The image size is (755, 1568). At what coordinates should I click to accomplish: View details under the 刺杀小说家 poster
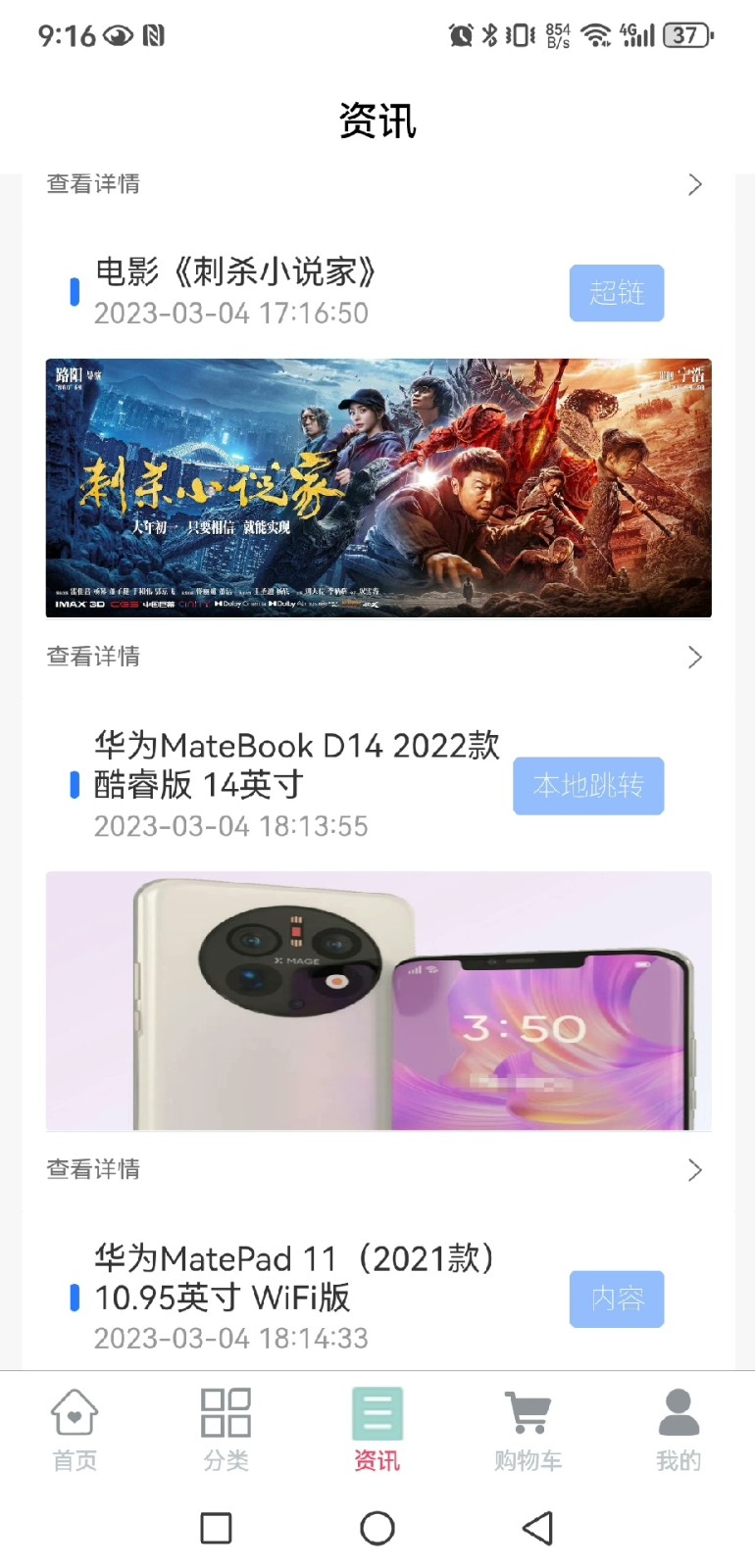[377, 657]
